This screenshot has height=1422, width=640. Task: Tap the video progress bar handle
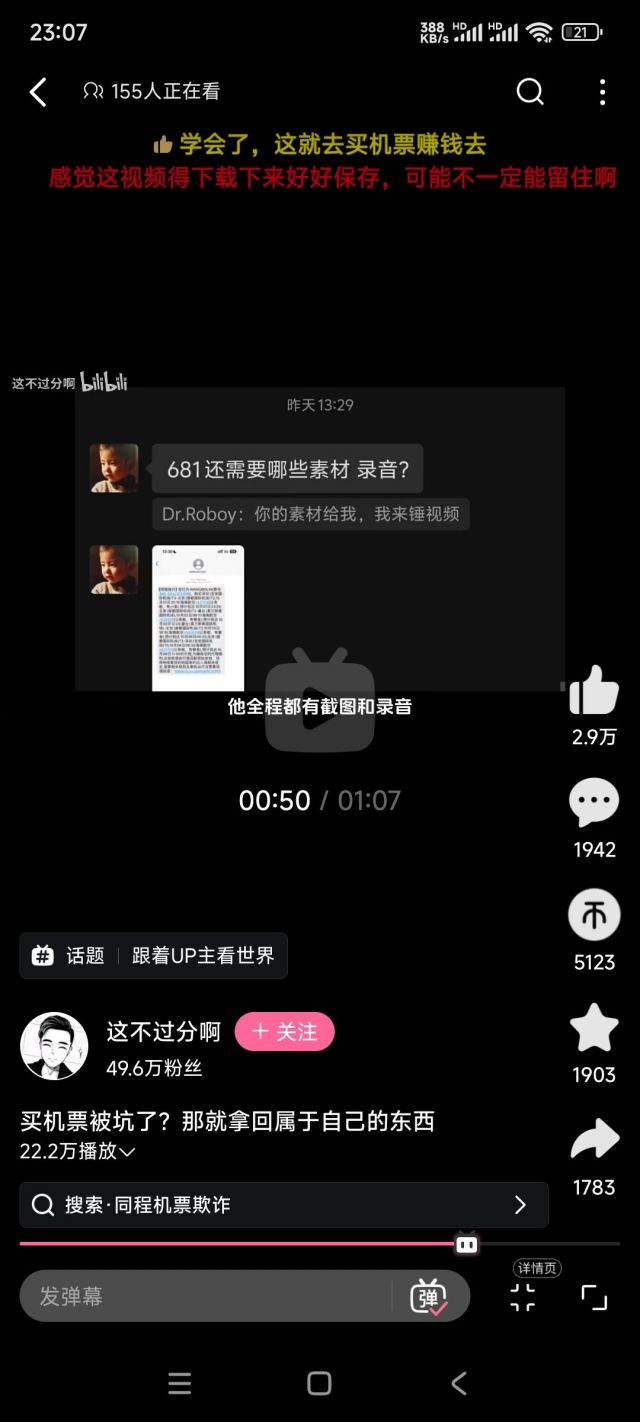[x=466, y=1244]
